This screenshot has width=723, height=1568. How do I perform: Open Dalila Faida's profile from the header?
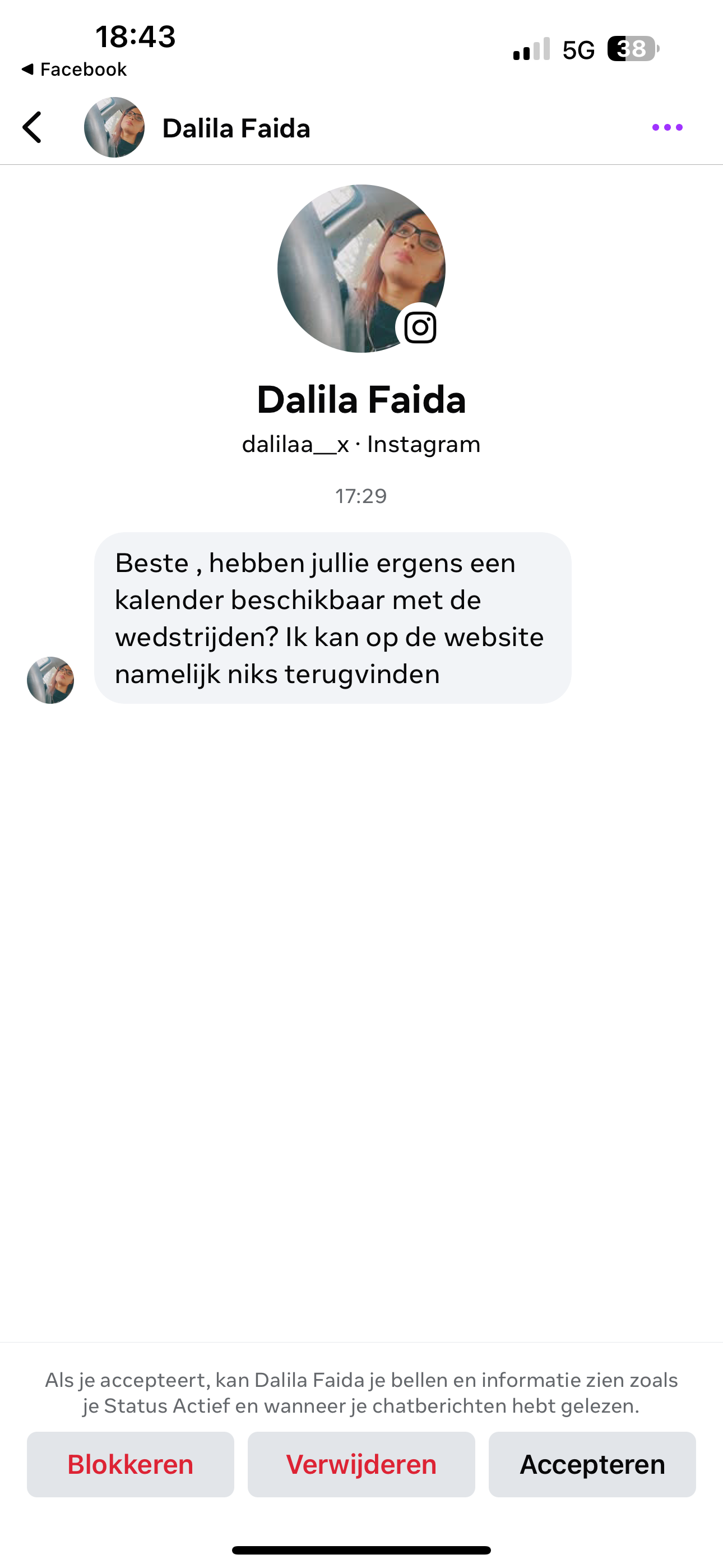236,128
